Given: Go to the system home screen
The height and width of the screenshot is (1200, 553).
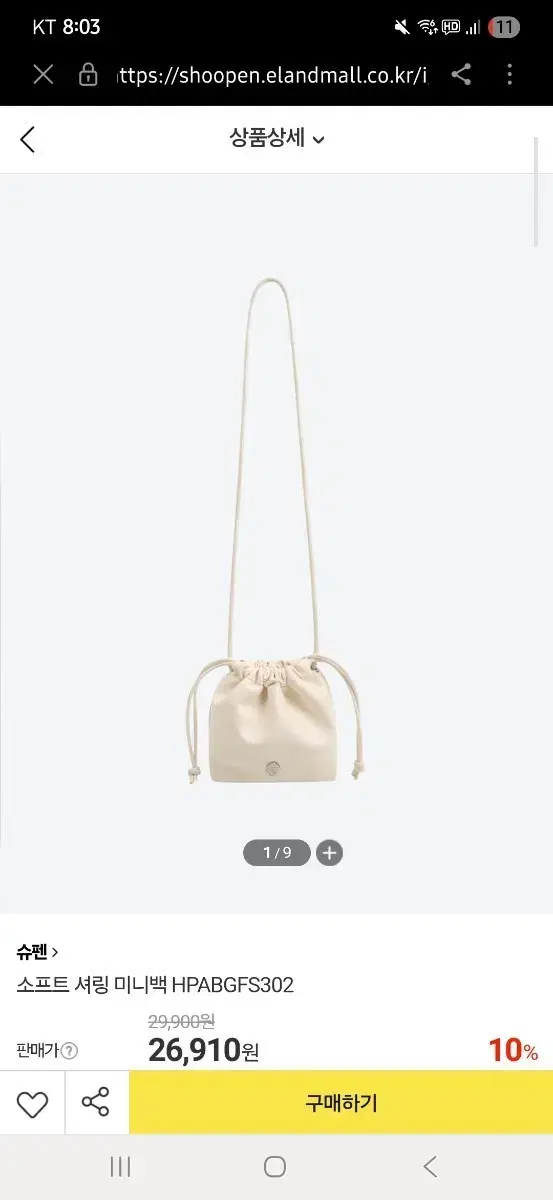Looking at the screenshot, I should 275,1166.
